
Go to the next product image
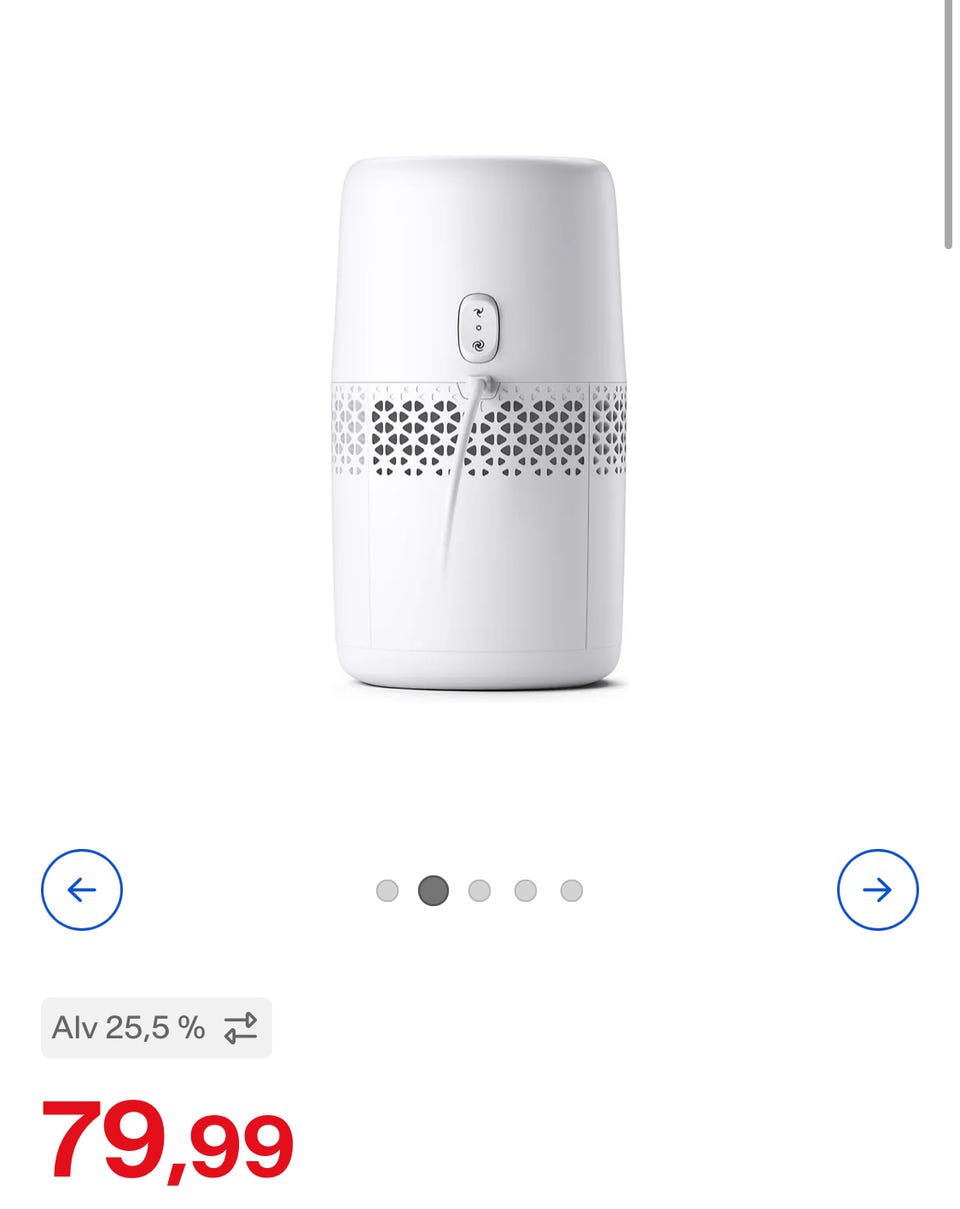(x=877, y=889)
